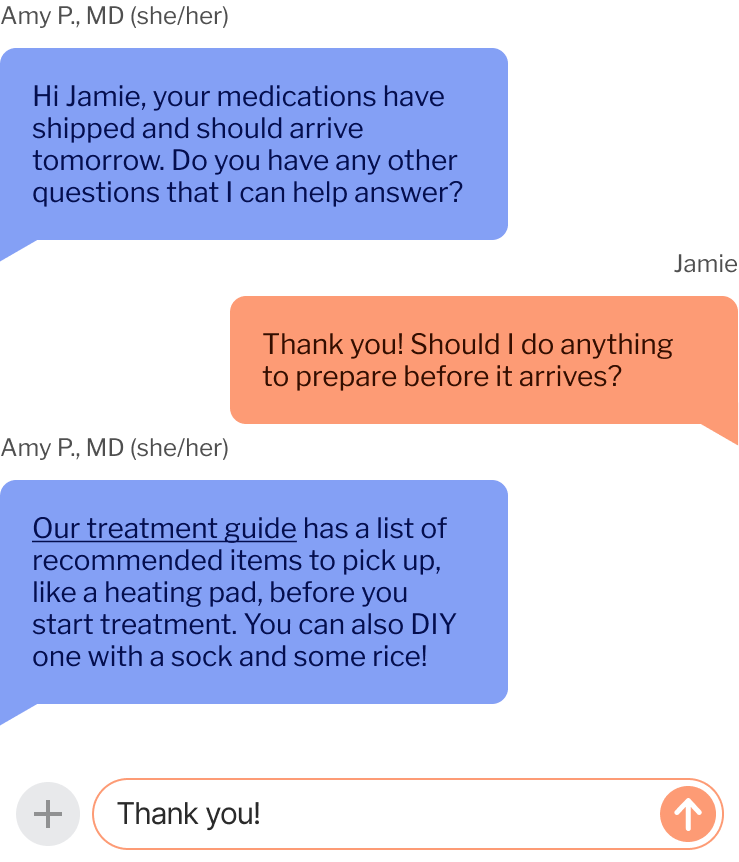This screenshot has height=862, width=739.
Task: Select the bubble asking how to prepare
Action: pos(484,359)
